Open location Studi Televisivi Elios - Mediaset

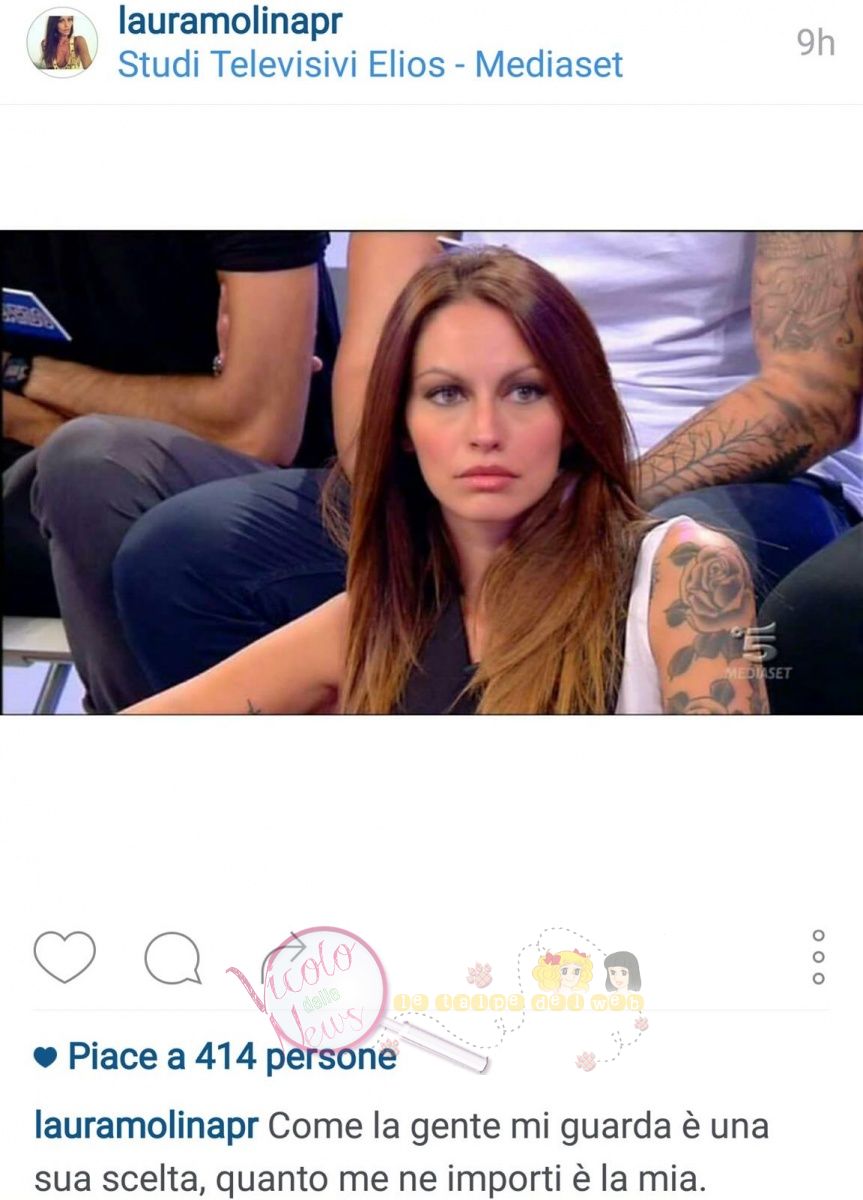(370, 64)
